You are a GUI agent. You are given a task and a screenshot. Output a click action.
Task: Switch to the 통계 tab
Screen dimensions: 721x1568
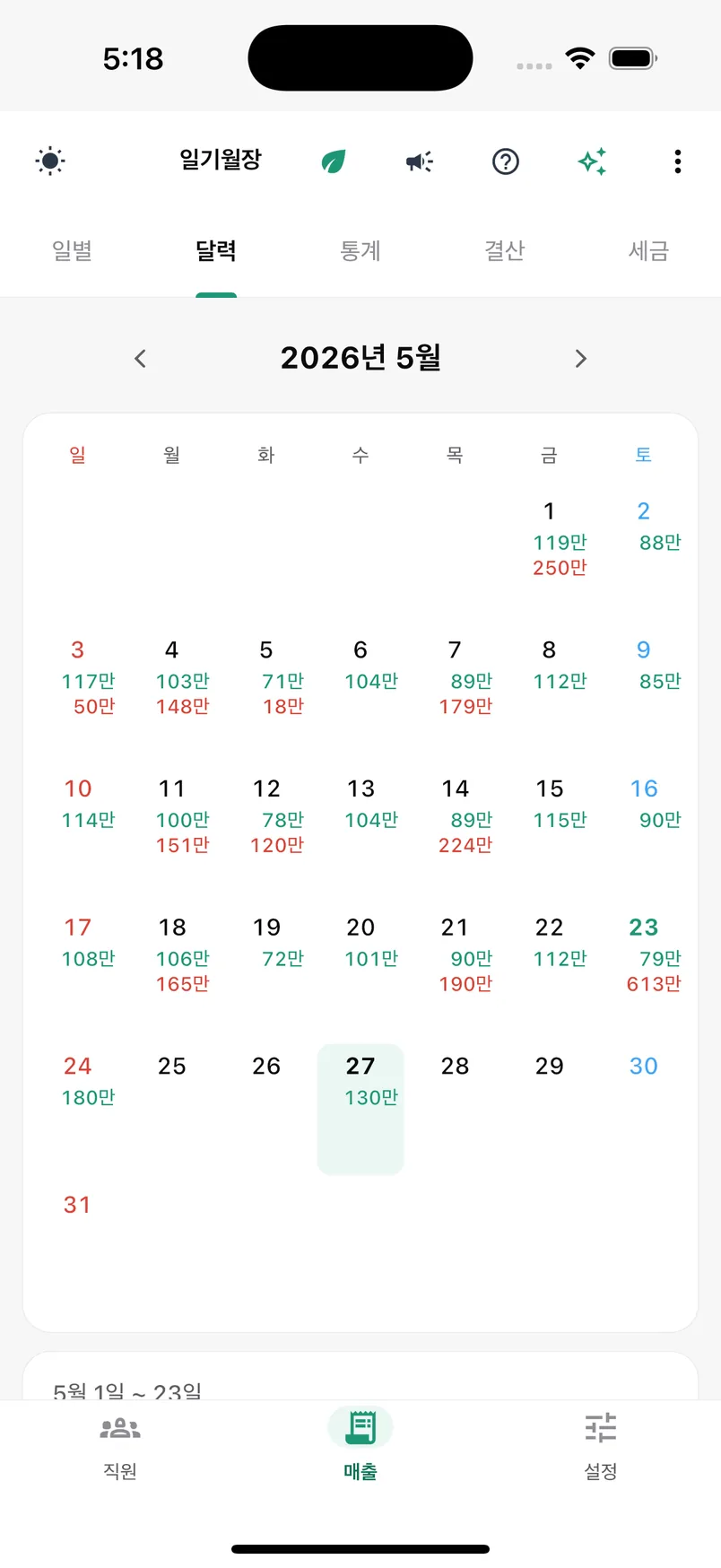[x=360, y=251]
